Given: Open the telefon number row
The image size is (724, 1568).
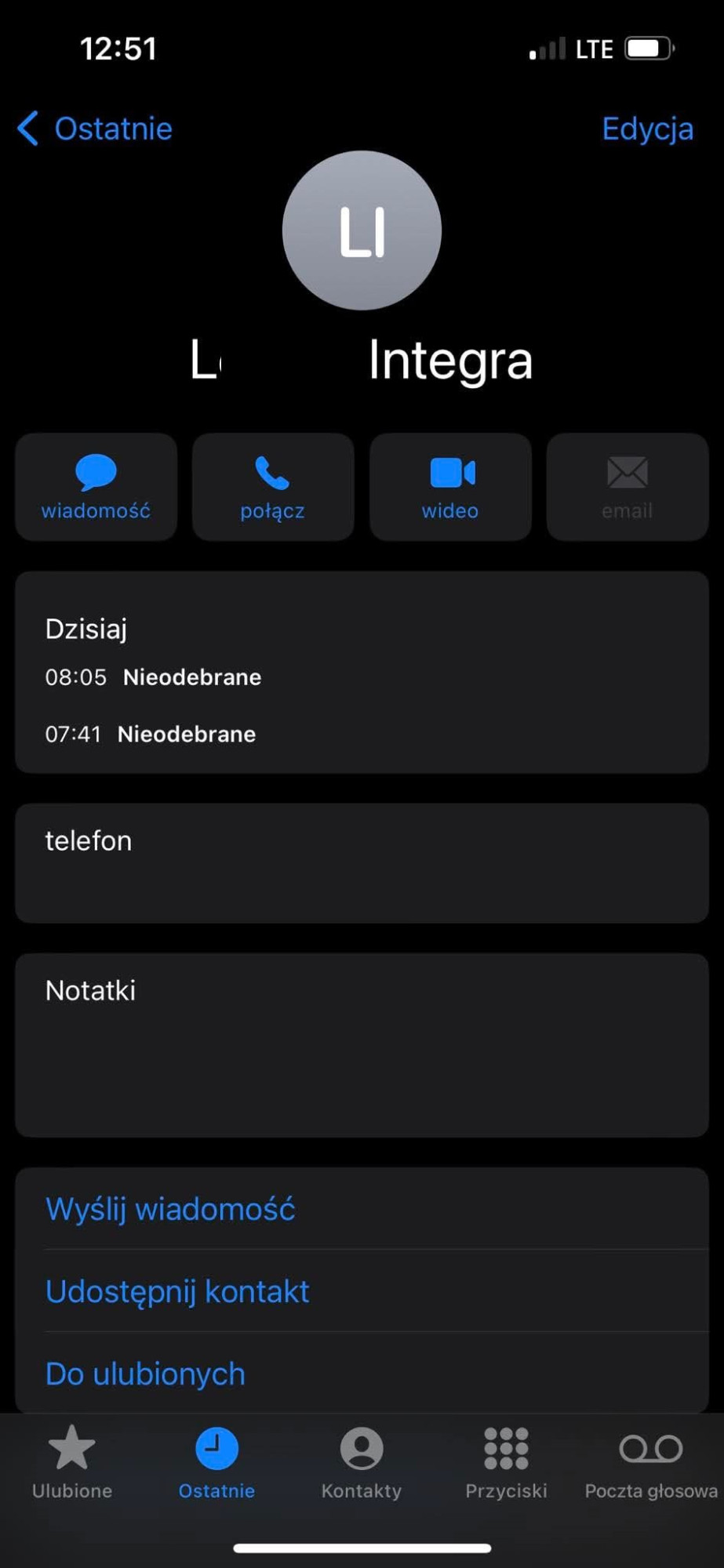Looking at the screenshot, I should (362, 862).
